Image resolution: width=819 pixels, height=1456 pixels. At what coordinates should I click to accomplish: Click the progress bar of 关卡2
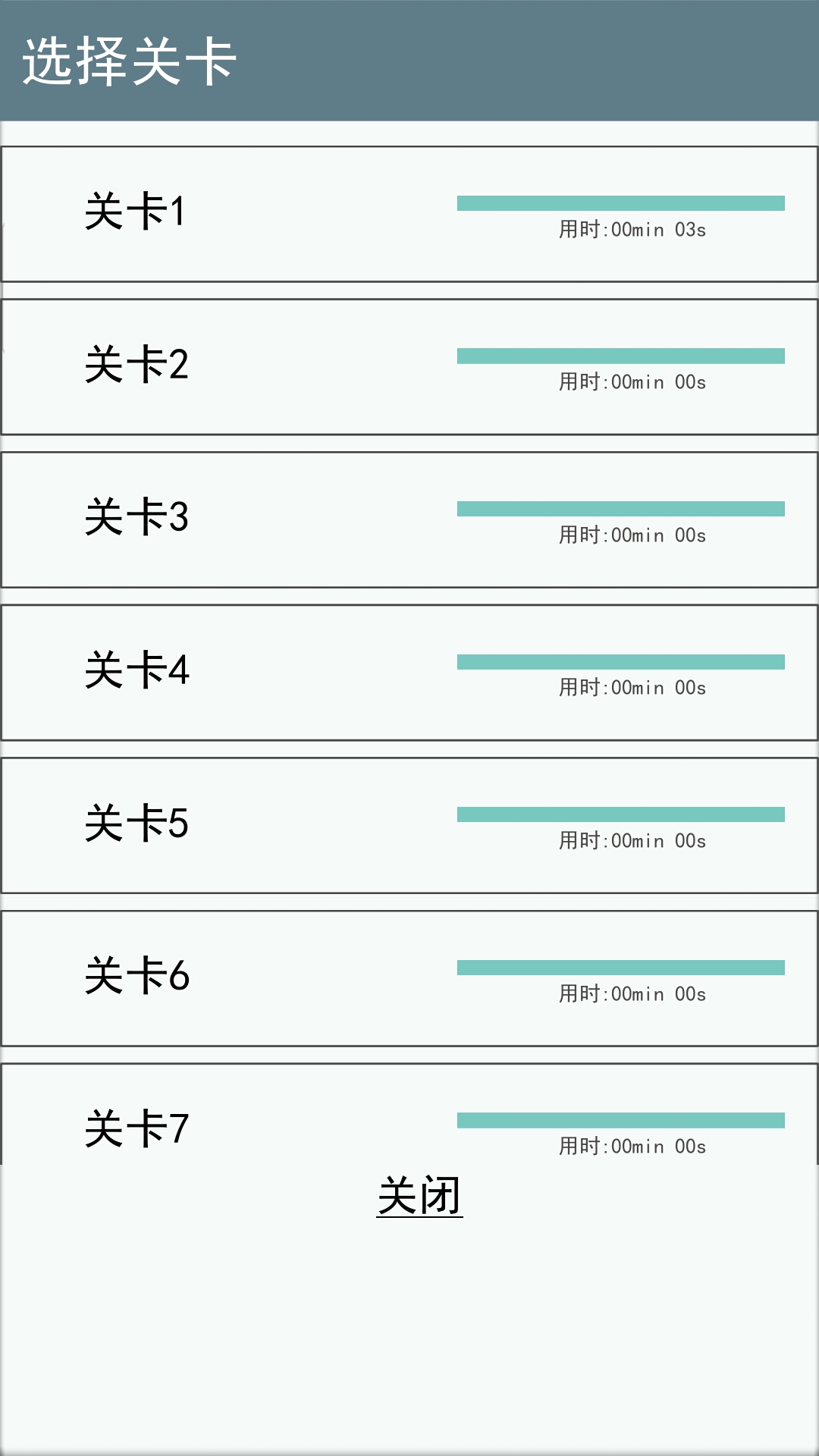(x=620, y=354)
